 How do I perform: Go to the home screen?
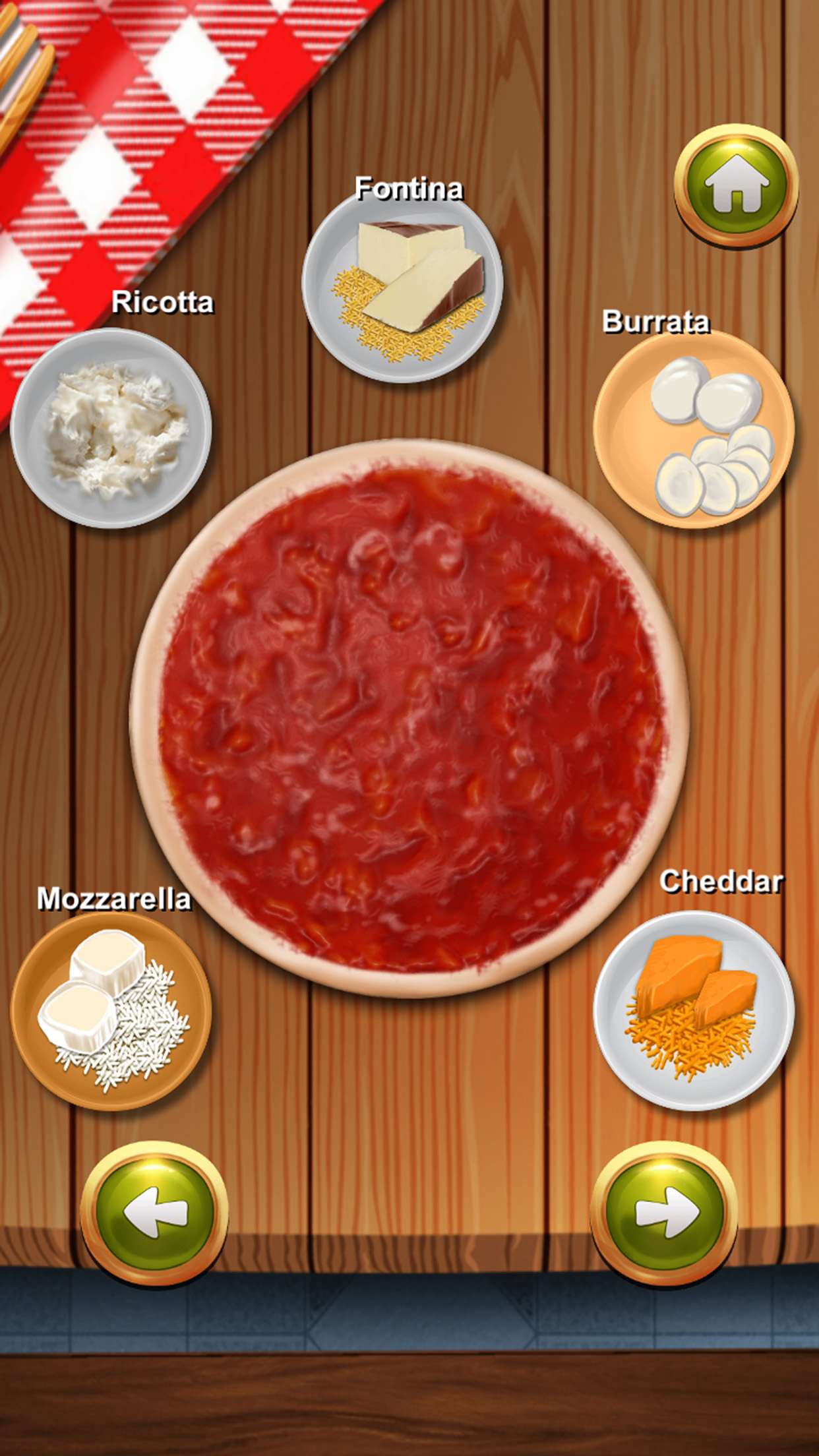(736, 185)
